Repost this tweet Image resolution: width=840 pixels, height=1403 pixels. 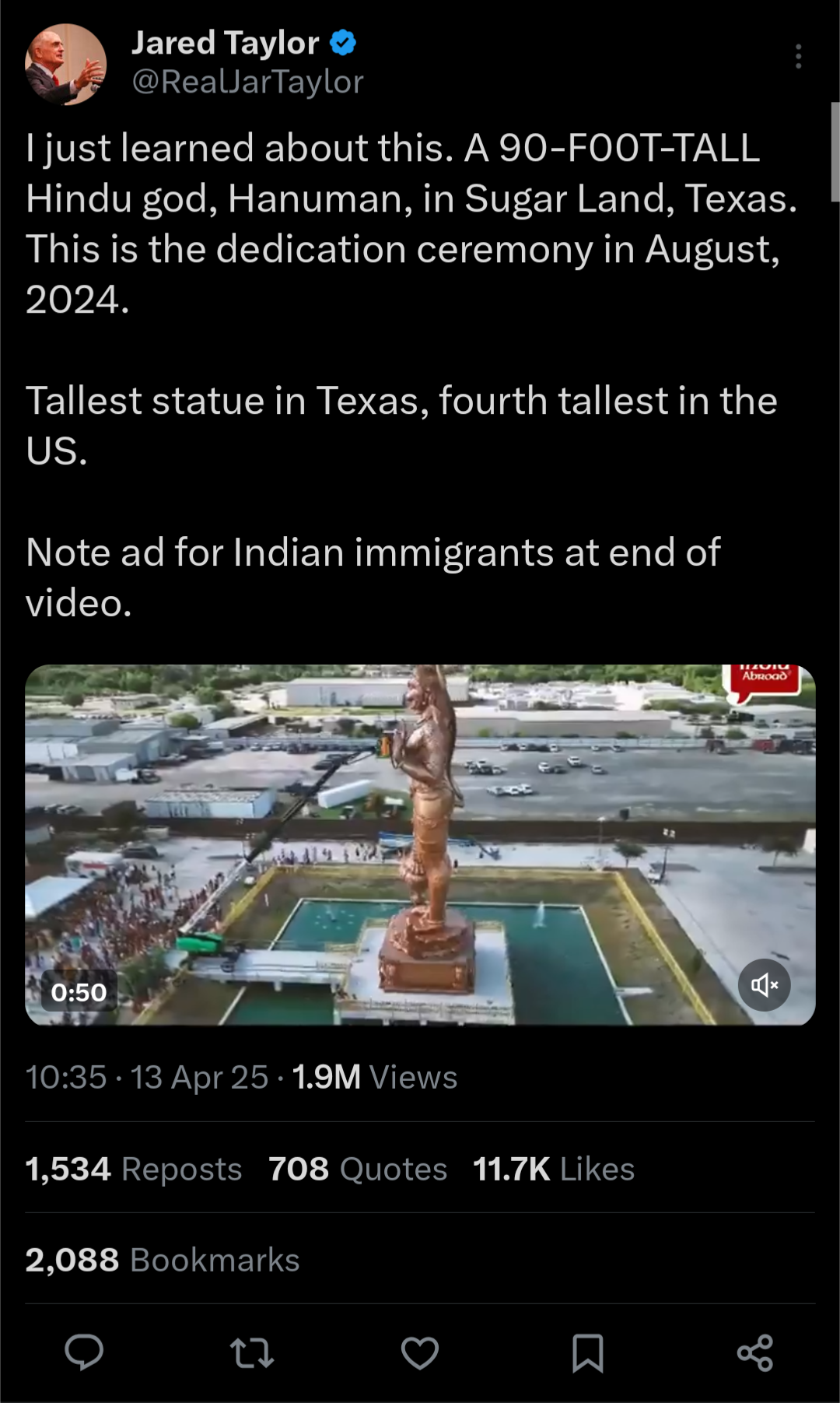click(252, 1353)
